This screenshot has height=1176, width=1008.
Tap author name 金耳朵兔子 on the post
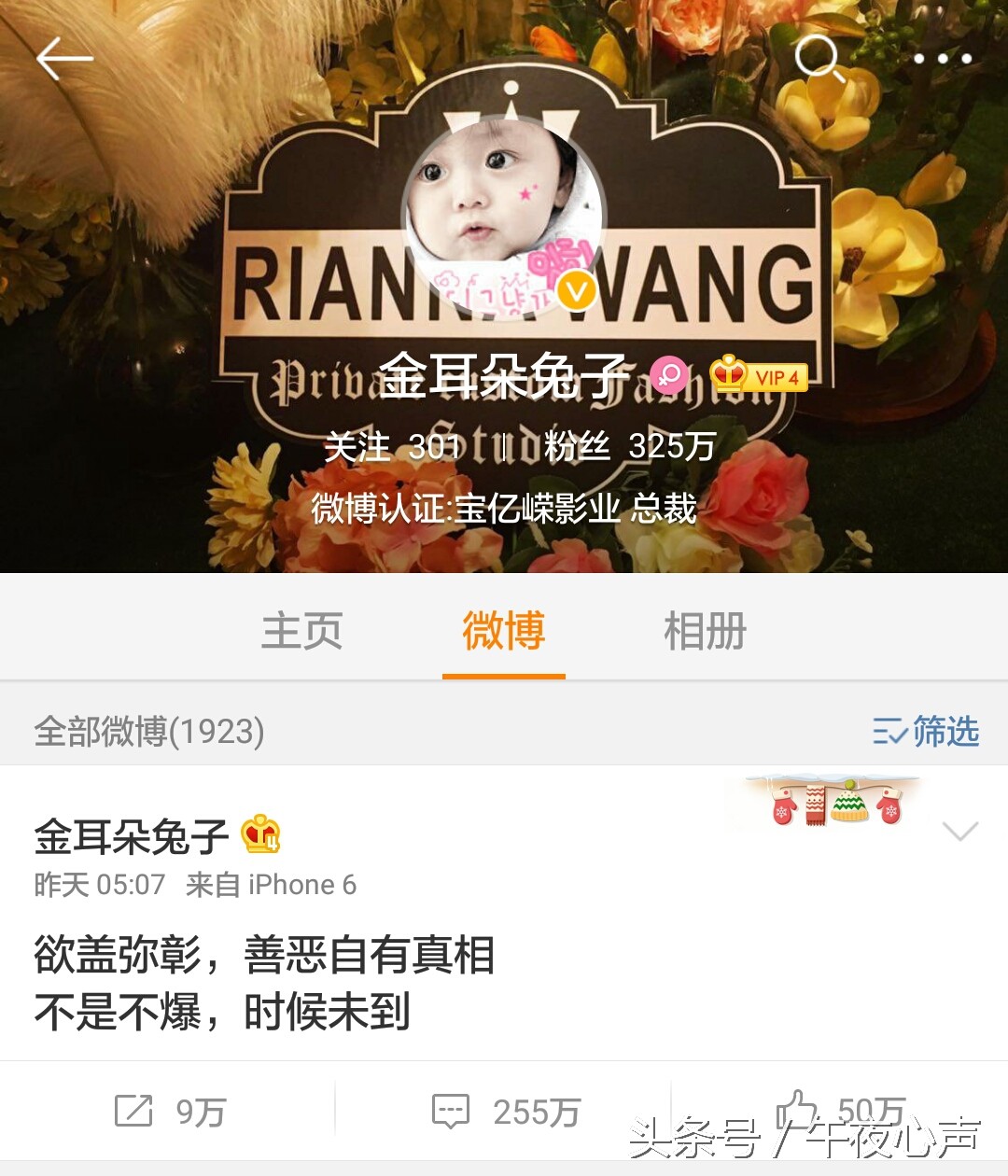pyautogui.click(x=131, y=836)
